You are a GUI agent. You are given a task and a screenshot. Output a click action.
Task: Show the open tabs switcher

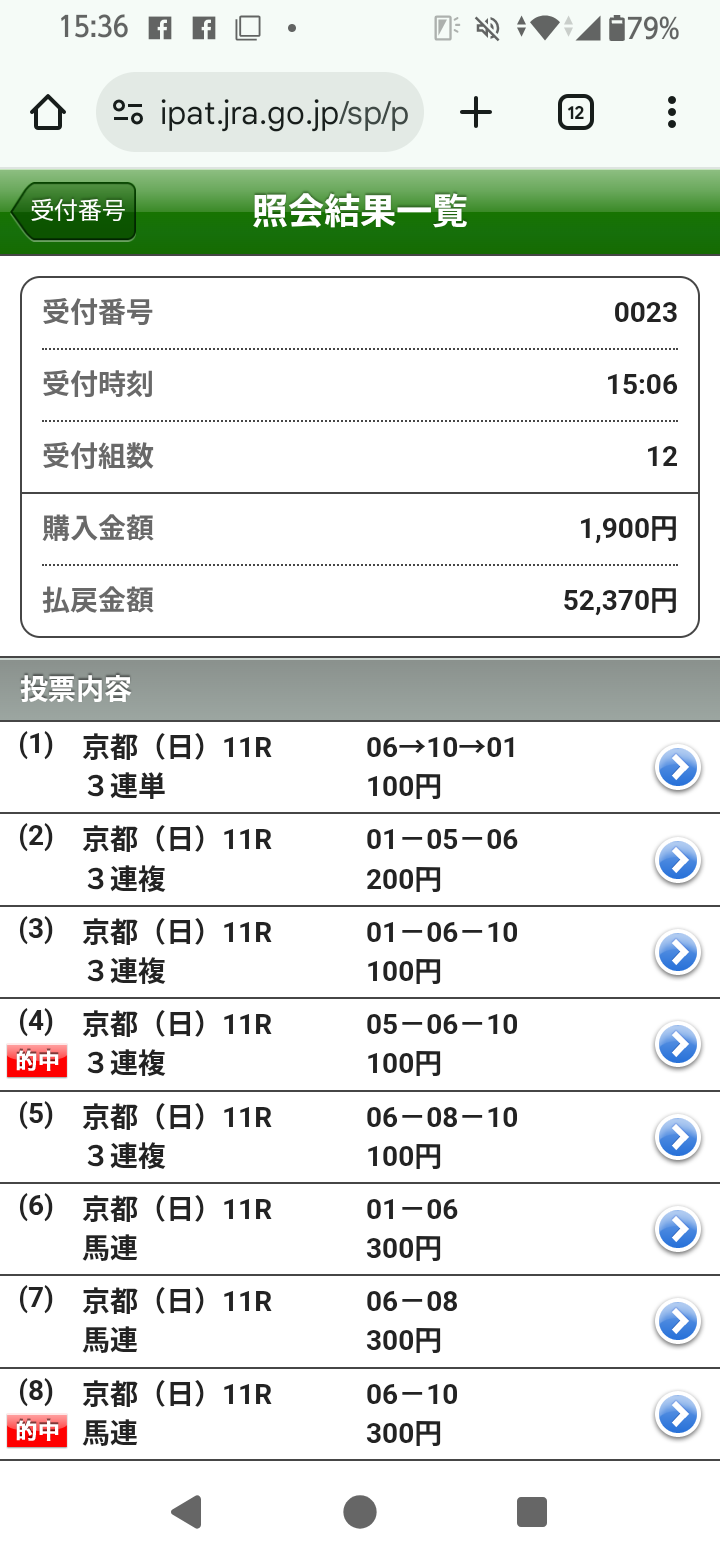pos(575,113)
